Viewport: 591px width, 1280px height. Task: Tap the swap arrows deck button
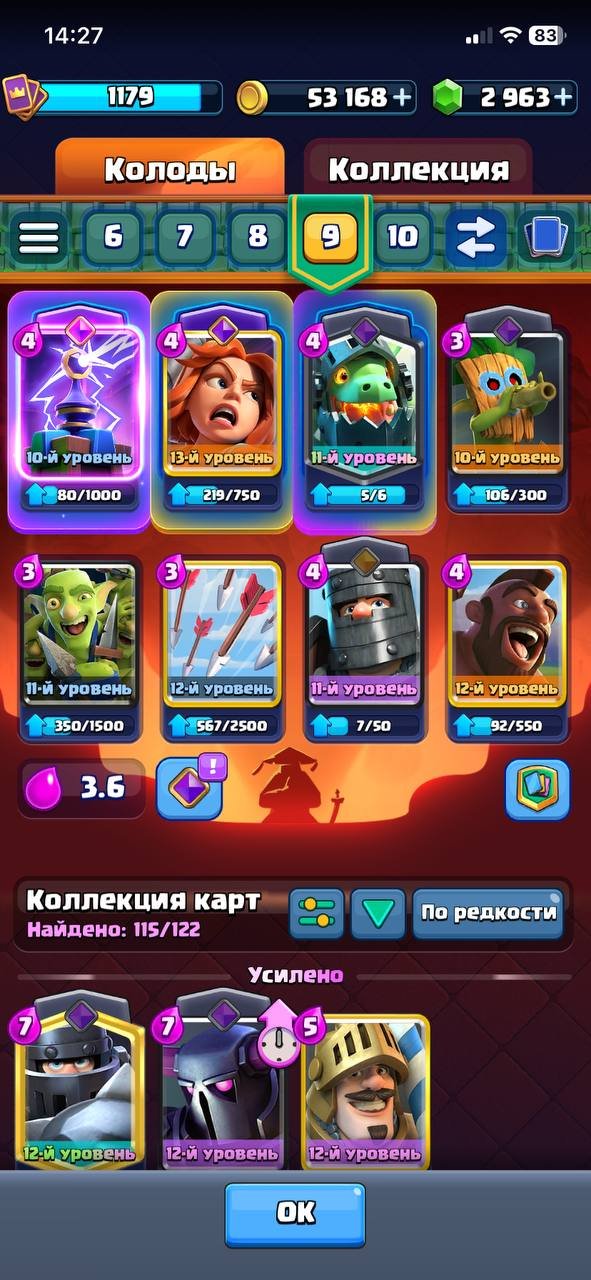[475, 237]
